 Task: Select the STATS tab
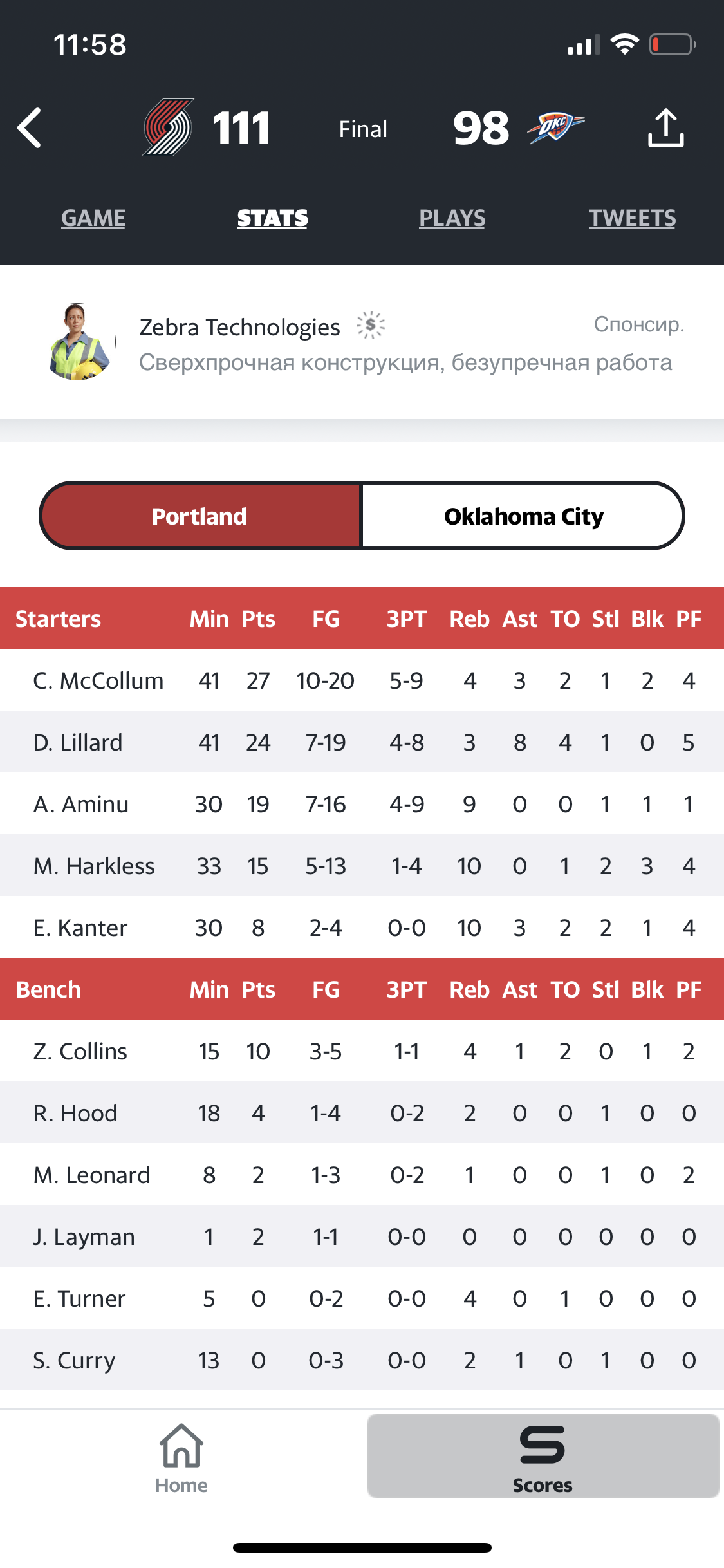(272, 218)
